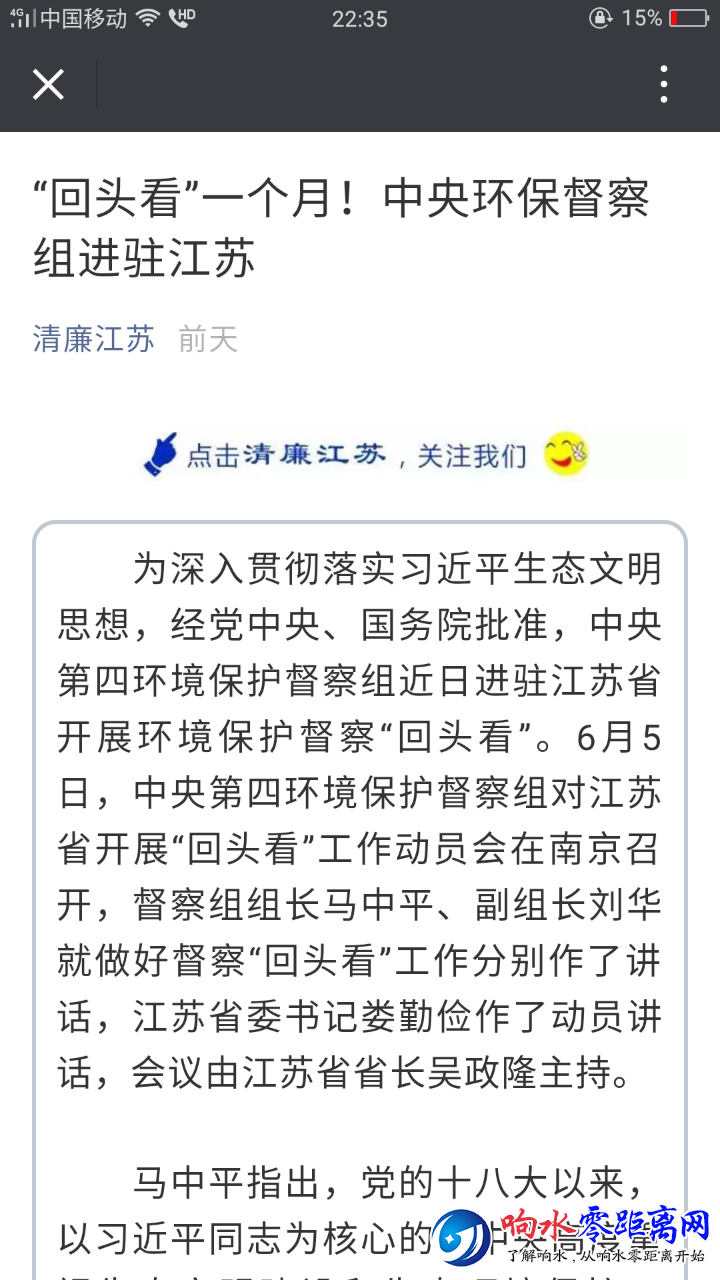Open the 清廉江苏 account link
The image size is (720, 1280).
pos(94,339)
